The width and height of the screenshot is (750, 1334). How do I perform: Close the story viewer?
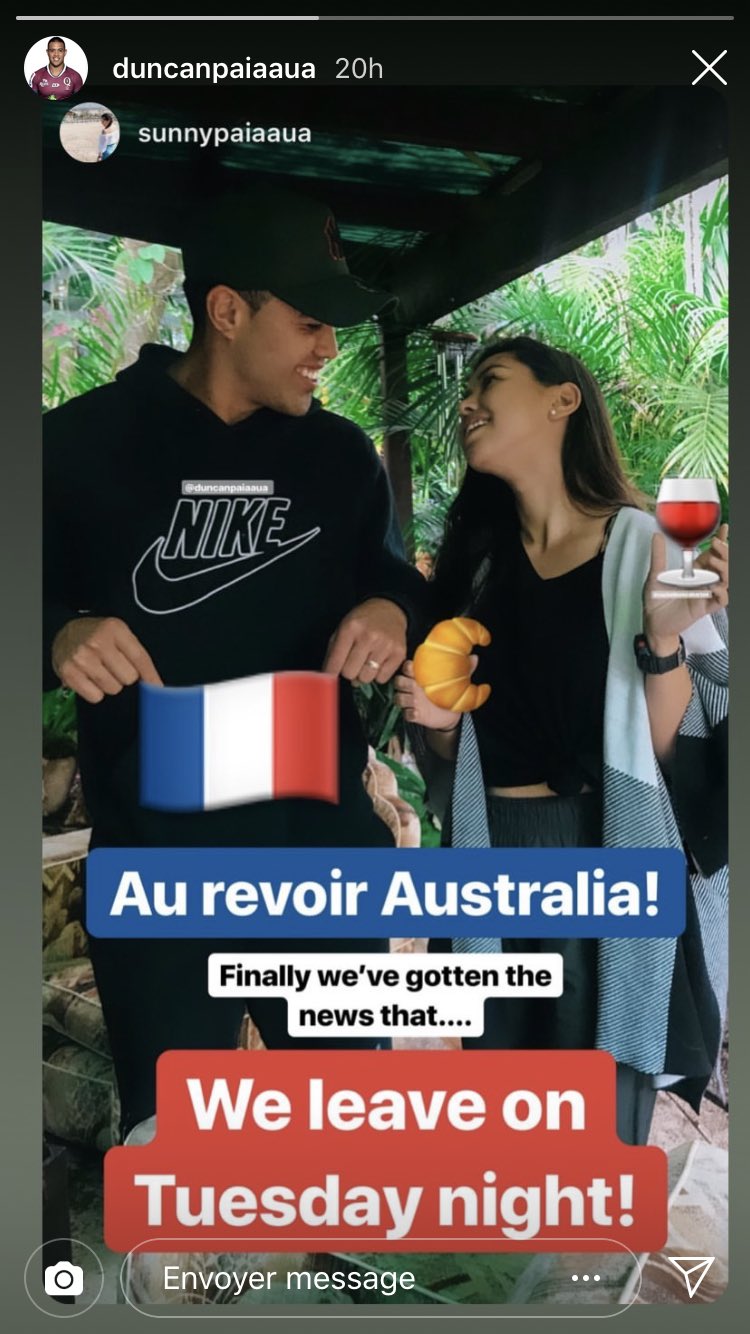[709, 68]
